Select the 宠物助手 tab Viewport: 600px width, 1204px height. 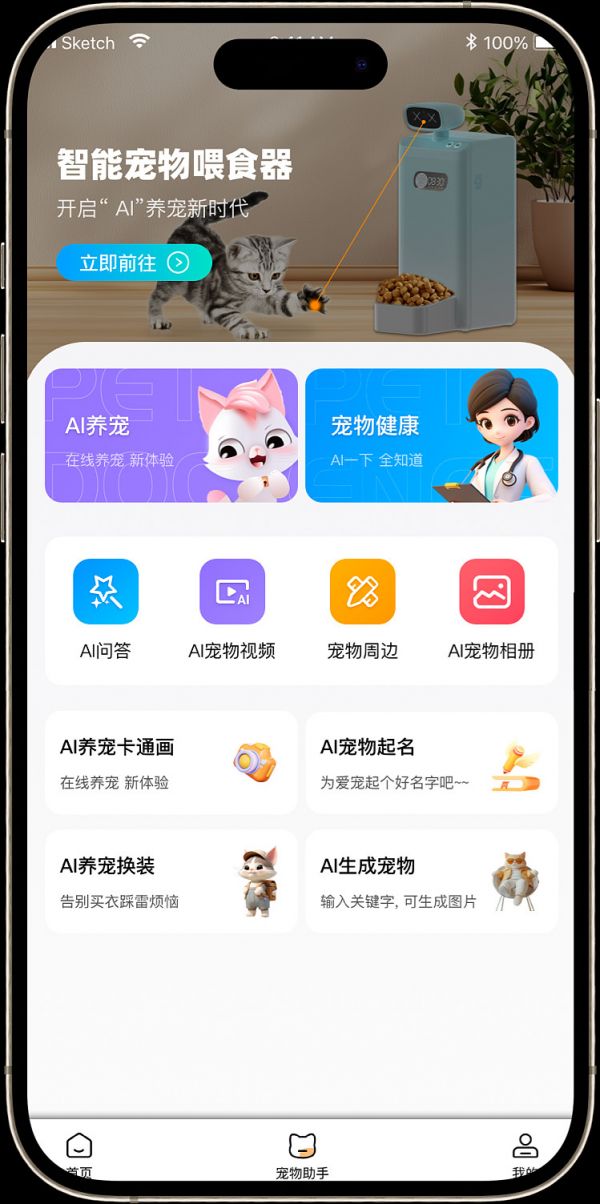point(301,1155)
